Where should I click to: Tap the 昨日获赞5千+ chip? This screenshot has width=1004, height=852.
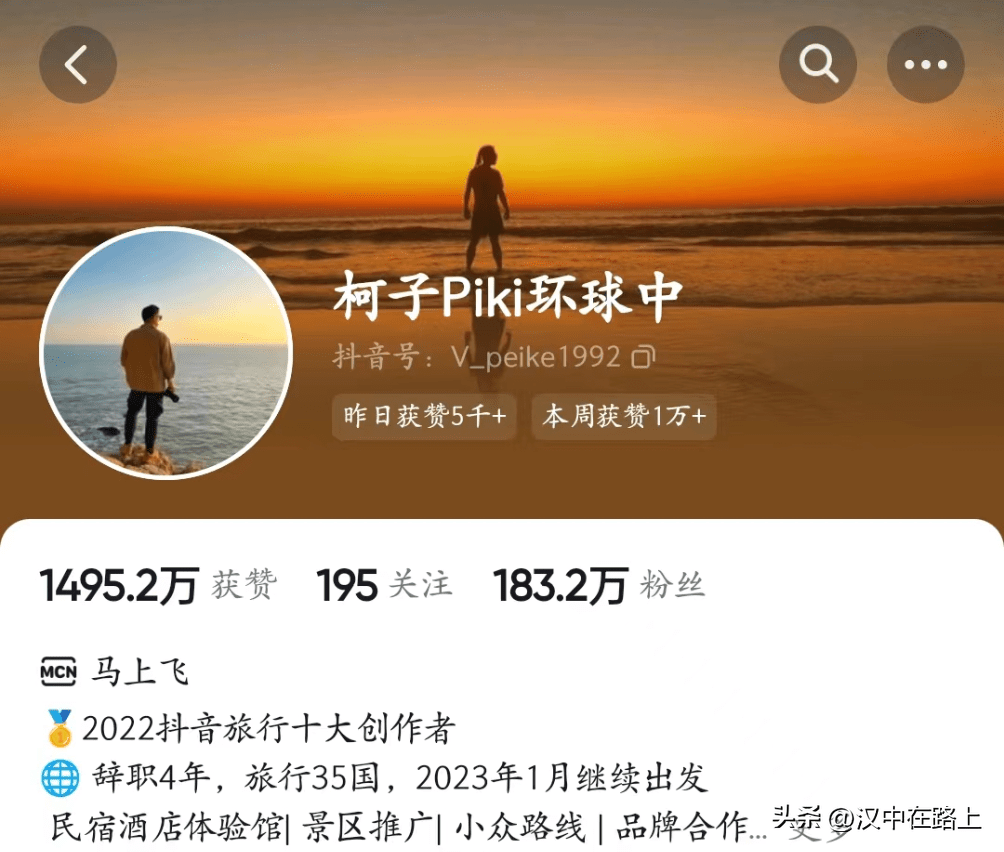424,417
